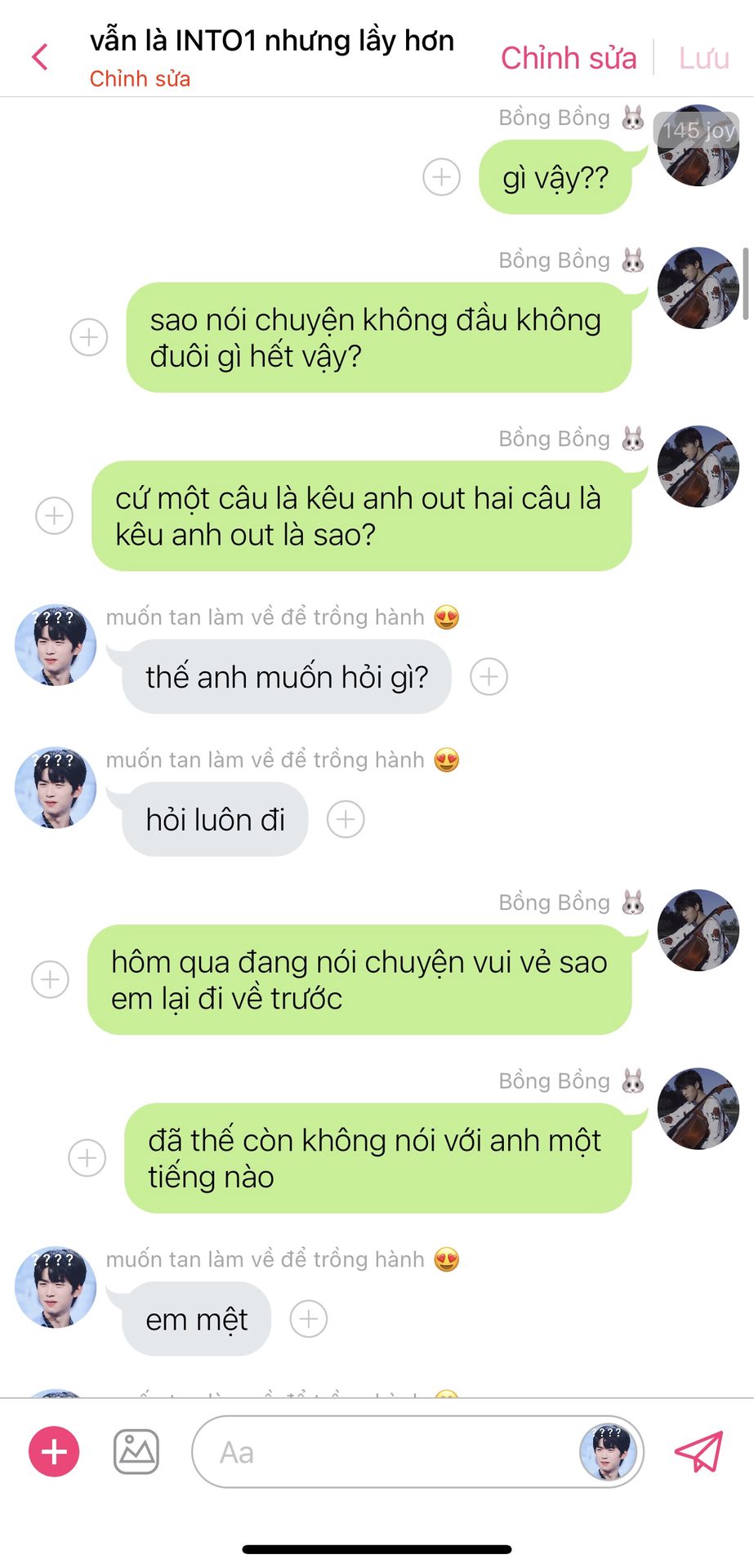Tap Bồng Bồng's avatar beside "gì vậy??"
The width and height of the screenshot is (754, 1568).
[x=698, y=146]
